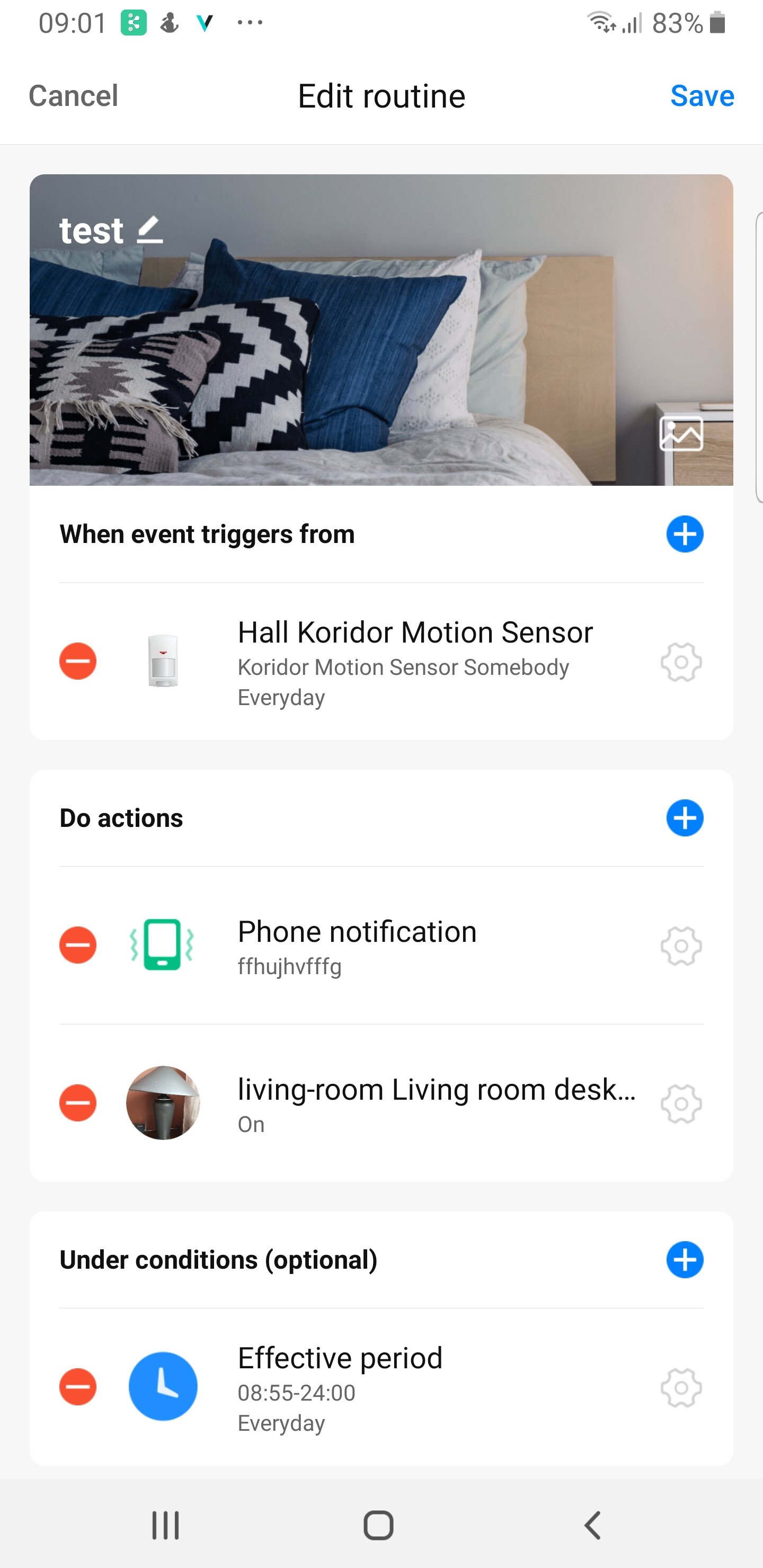763x1568 pixels.
Task: Remove the Phone notification action
Action: click(x=78, y=945)
